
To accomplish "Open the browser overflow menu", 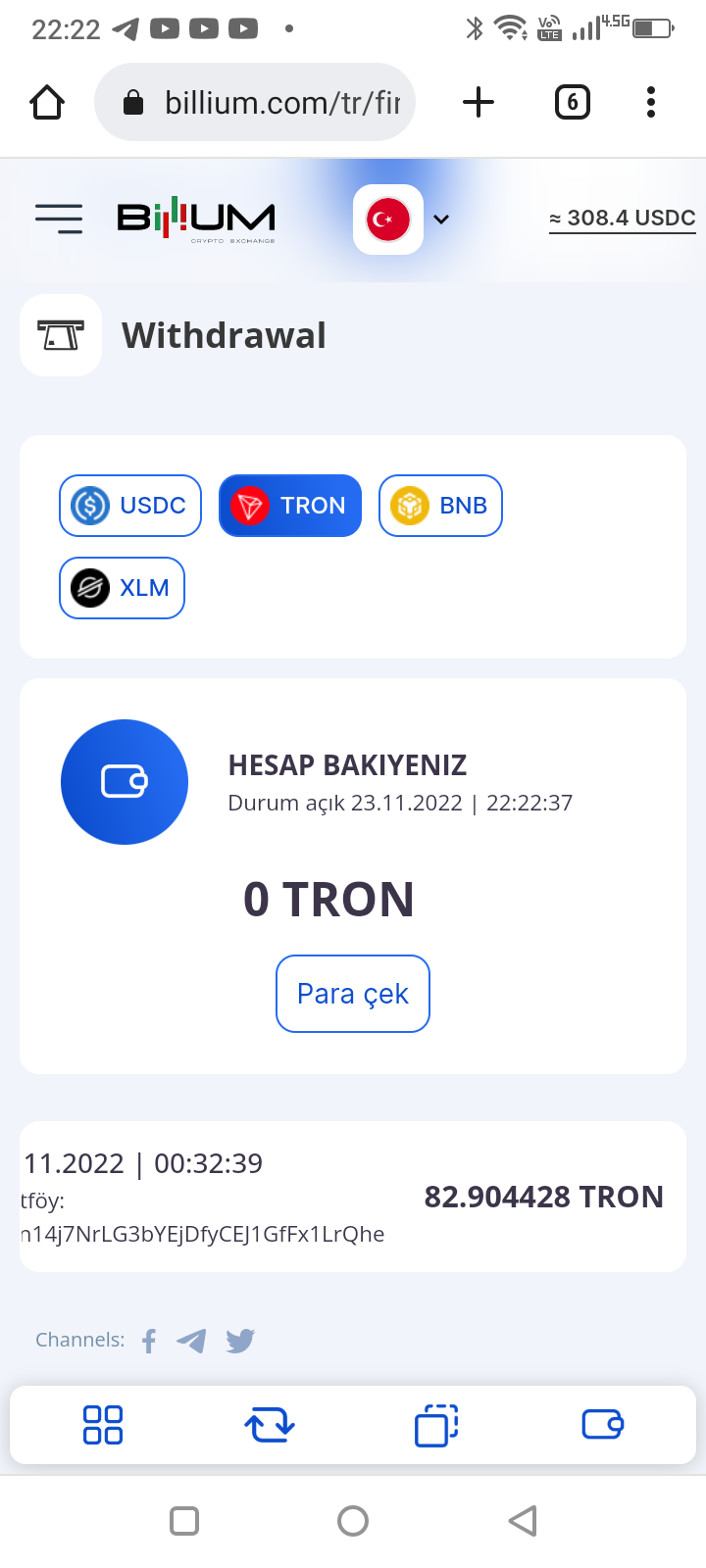I will pyautogui.click(x=651, y=102).
